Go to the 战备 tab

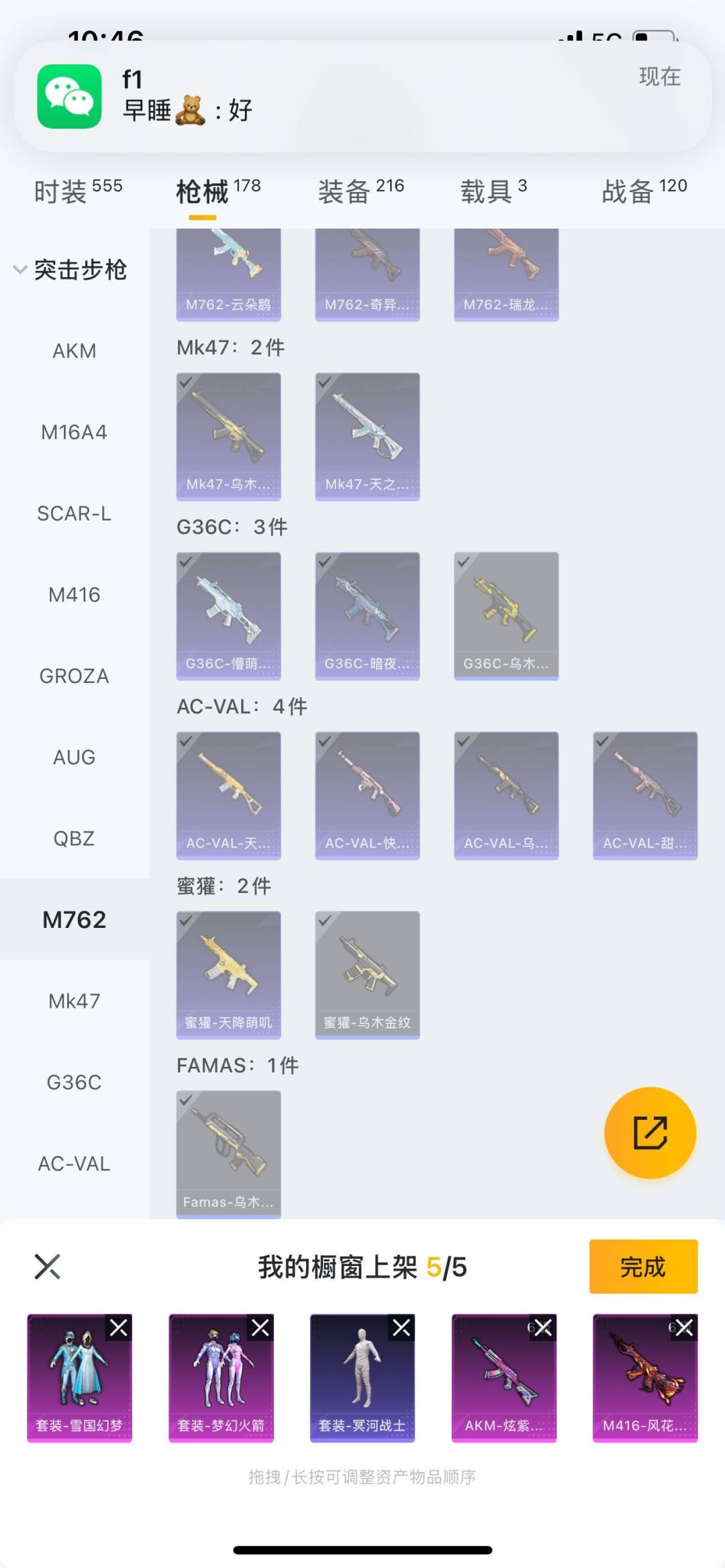[644, 191]
